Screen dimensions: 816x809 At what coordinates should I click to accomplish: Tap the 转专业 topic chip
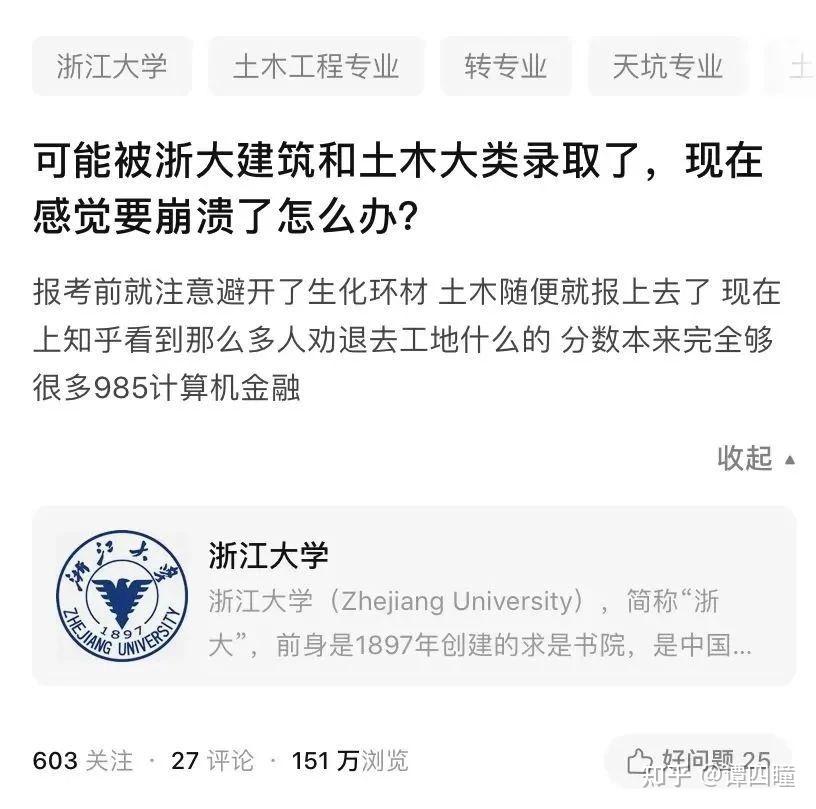tap(505, 67)
